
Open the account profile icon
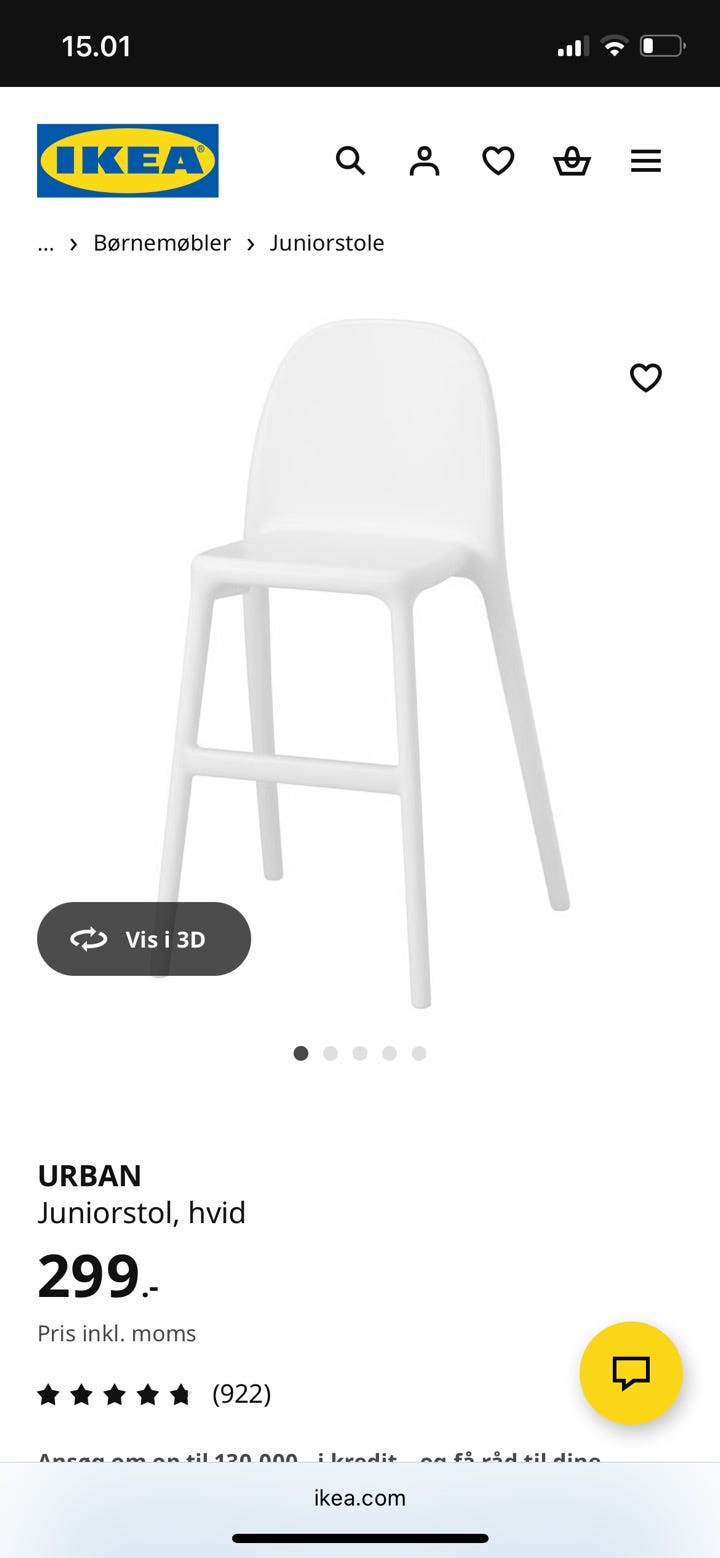(x=424, y=161)
